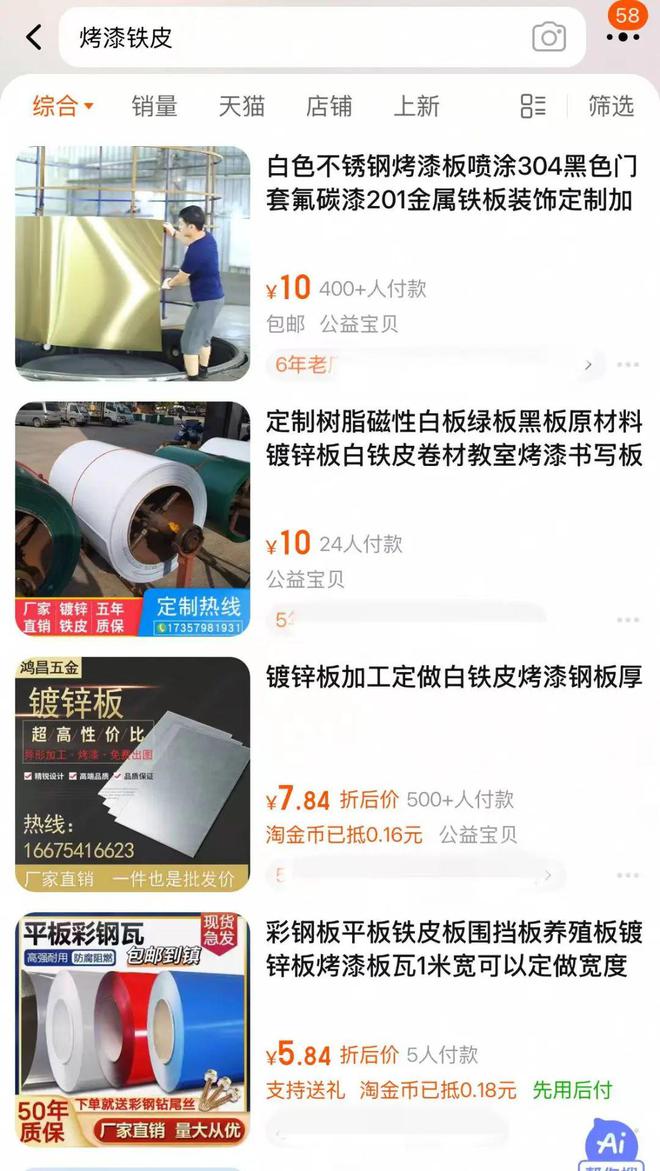Viewport: 660px width, 1171px height.
Task: Open more options for 定制树脂磁性白板 item
Action: (628, 620)
